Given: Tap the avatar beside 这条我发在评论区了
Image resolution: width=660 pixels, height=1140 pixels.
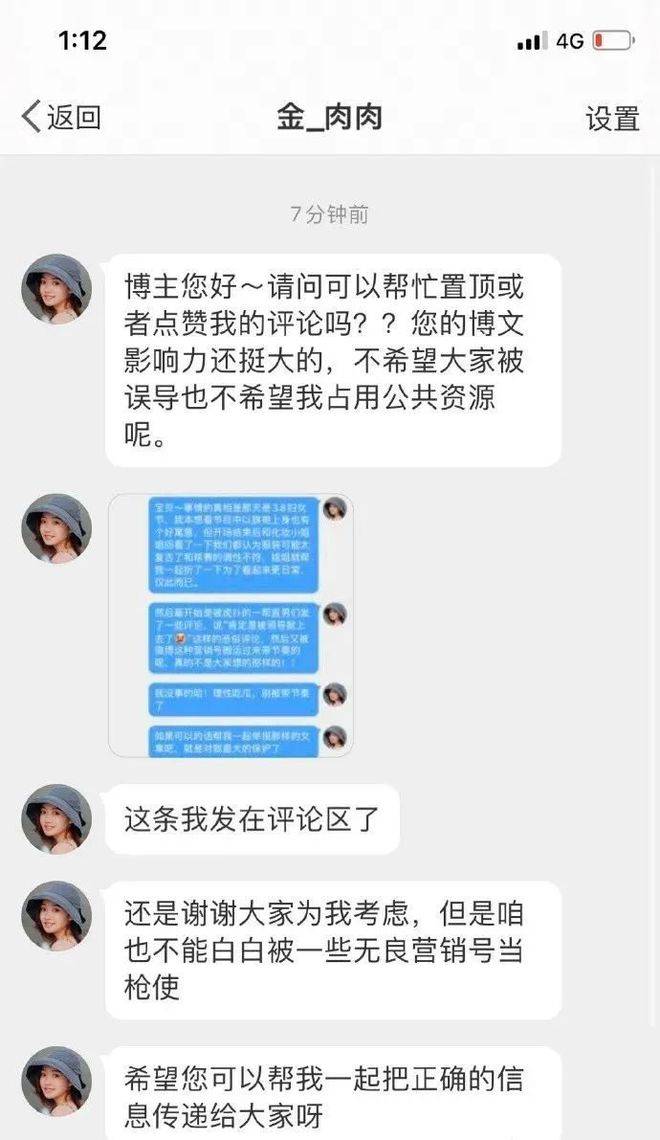Looking at the screenshot, I should click(x=57, y=818).
